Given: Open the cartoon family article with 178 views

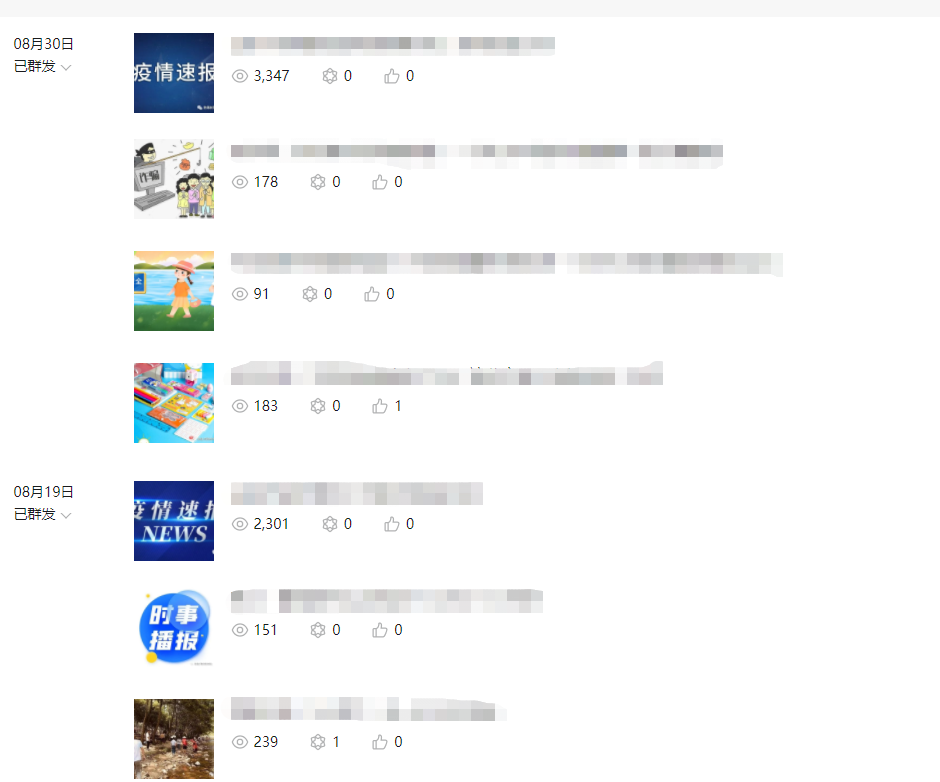Looking at the screenshot, I should point(174,179).
